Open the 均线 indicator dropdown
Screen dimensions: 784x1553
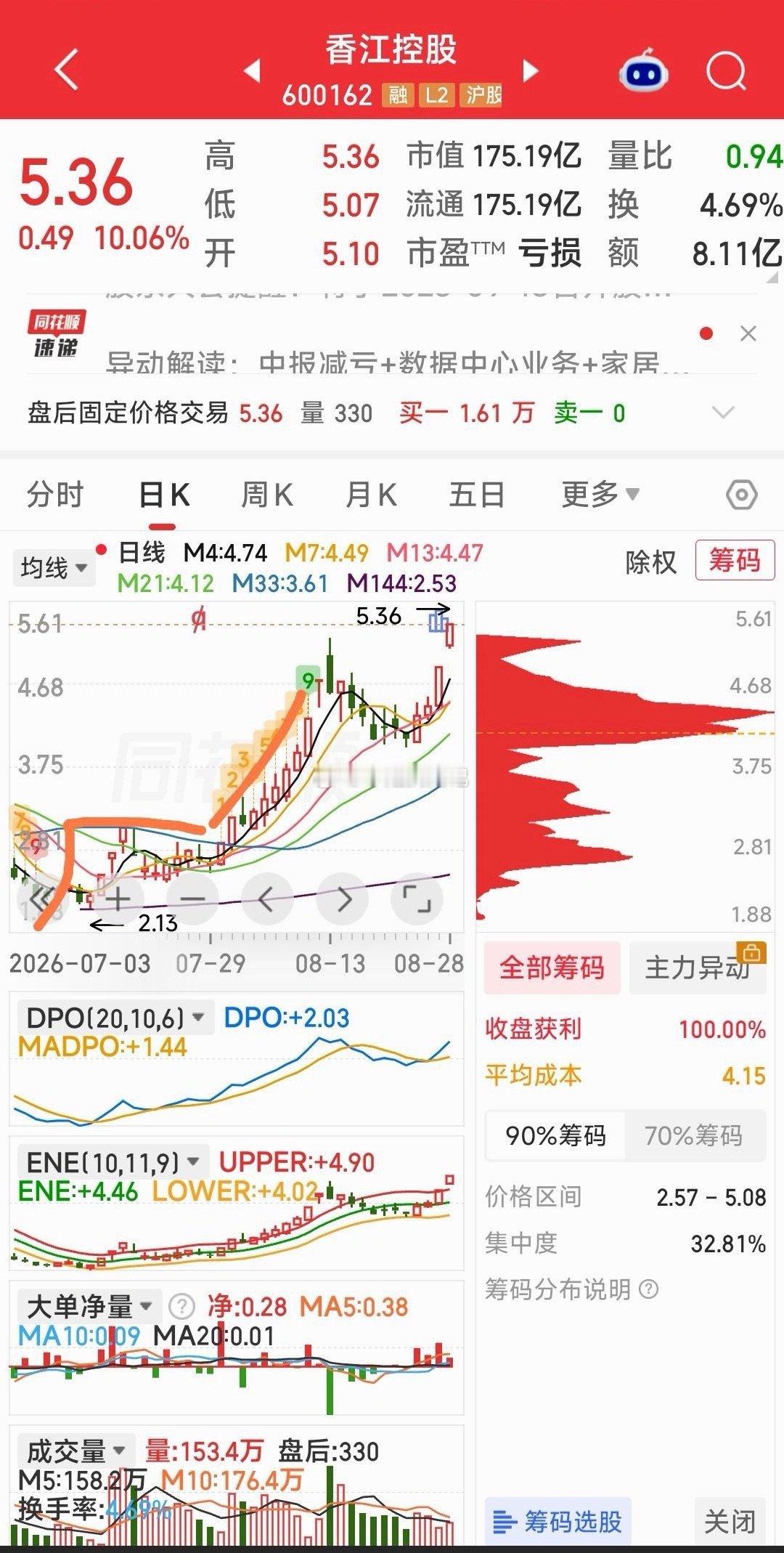[x=54, y=567]
